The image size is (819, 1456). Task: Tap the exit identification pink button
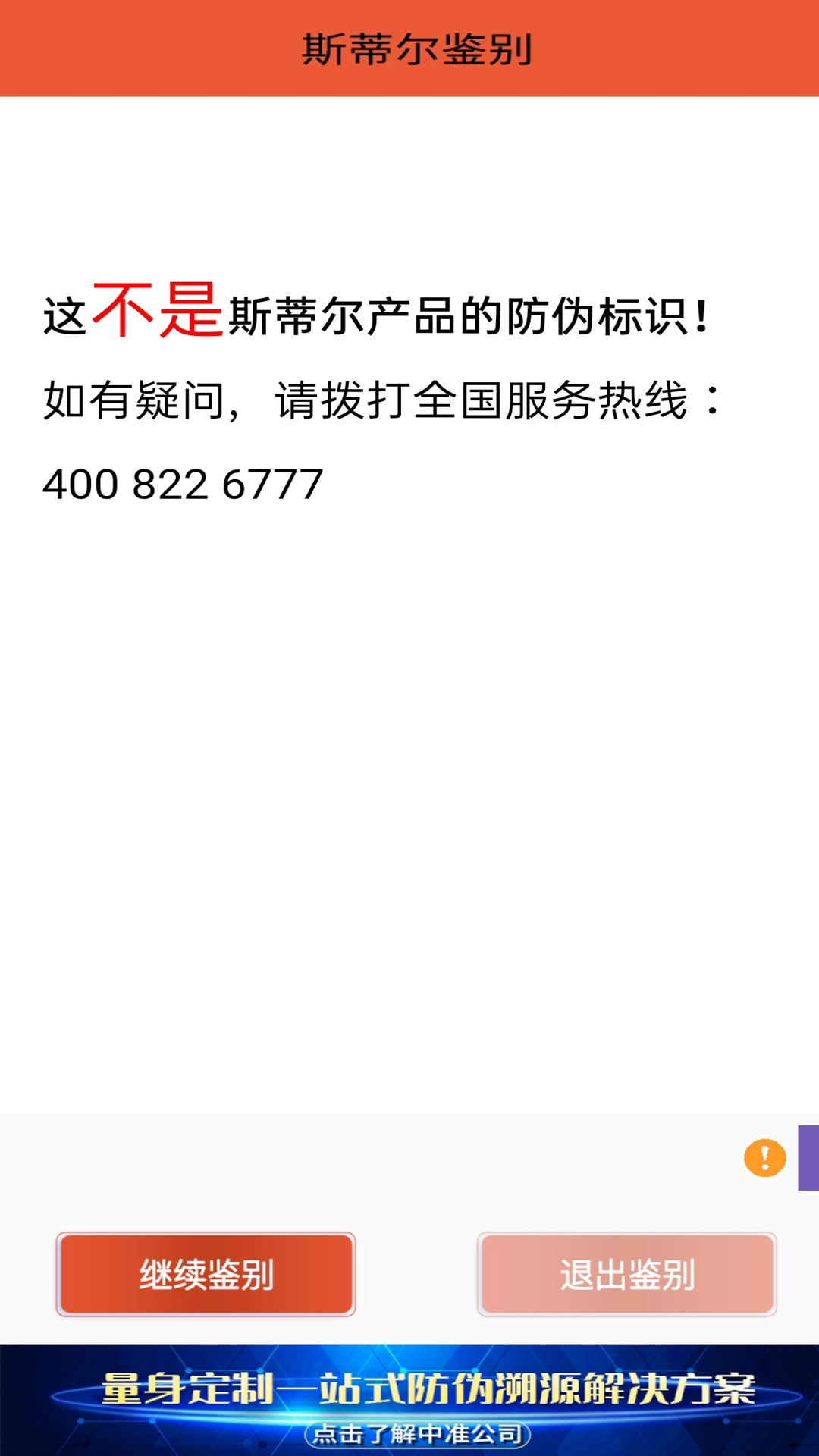[627, 1274]
